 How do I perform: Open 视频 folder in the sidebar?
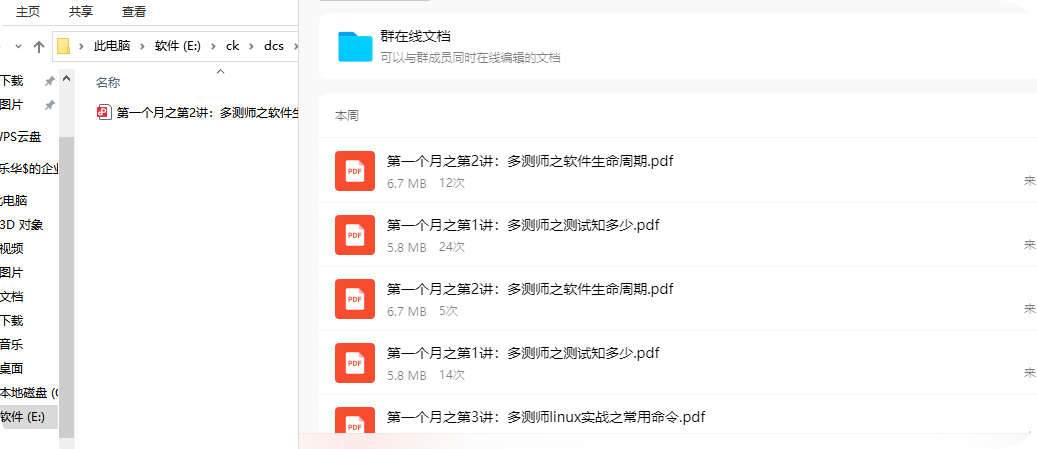12,249
